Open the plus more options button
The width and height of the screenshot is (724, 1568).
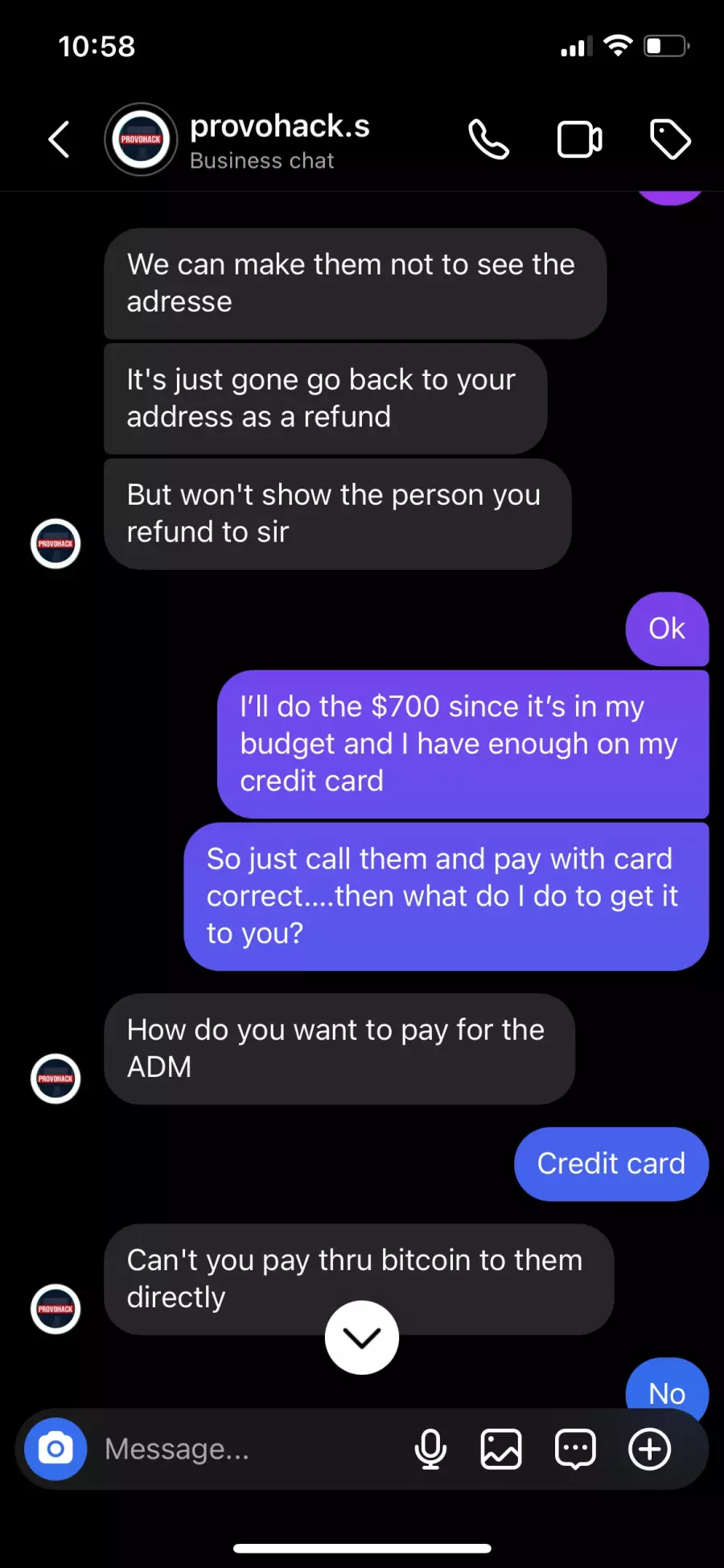click(649, 1449)
